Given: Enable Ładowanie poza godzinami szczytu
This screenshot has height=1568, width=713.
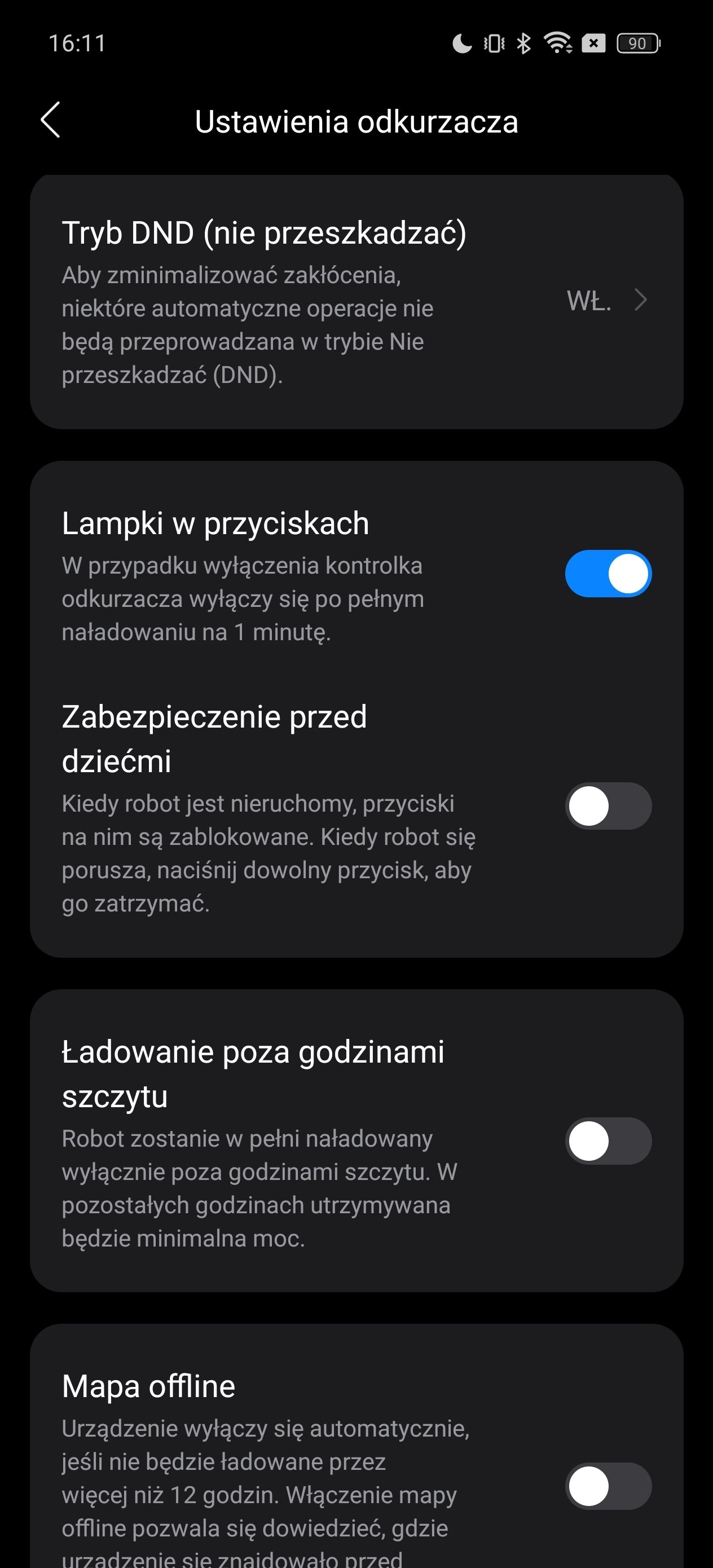Looking at the screenshot, I should pyautogui.click(x=608, y=1140).
